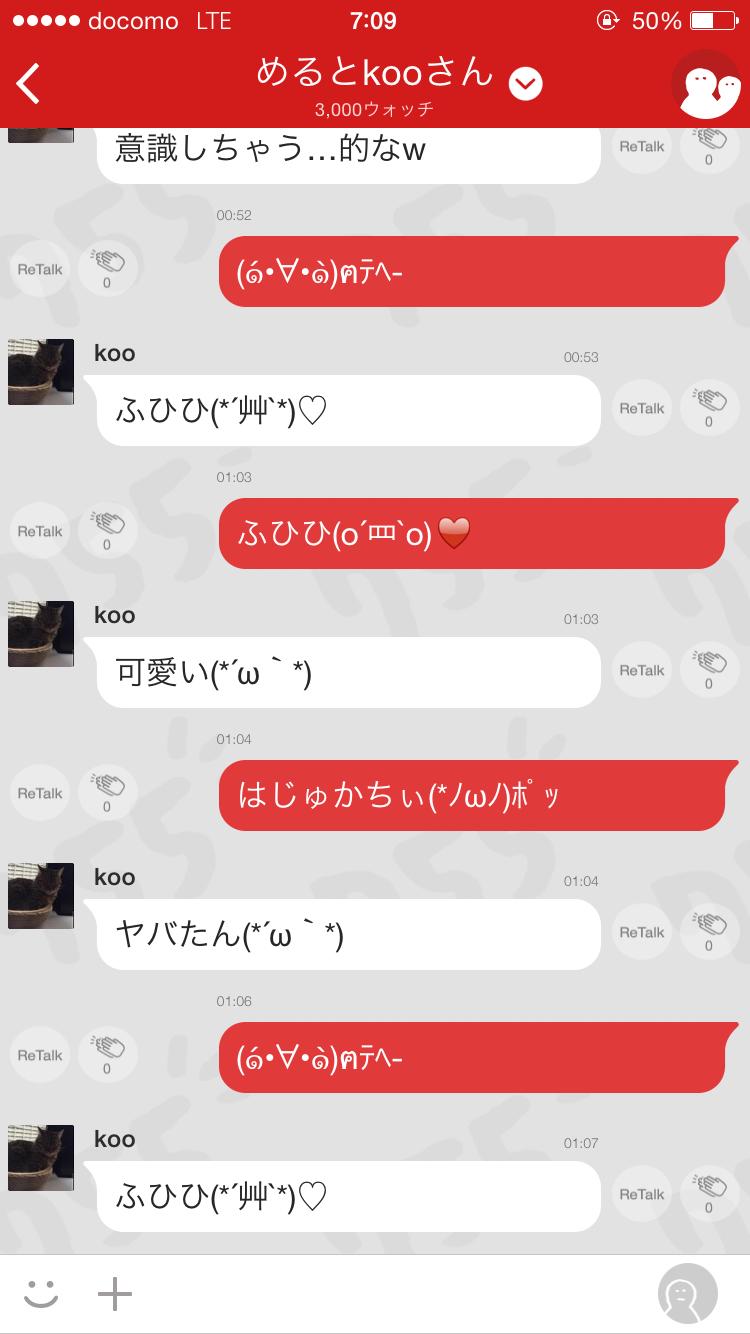Go back using the back chevron

[27, 84]
